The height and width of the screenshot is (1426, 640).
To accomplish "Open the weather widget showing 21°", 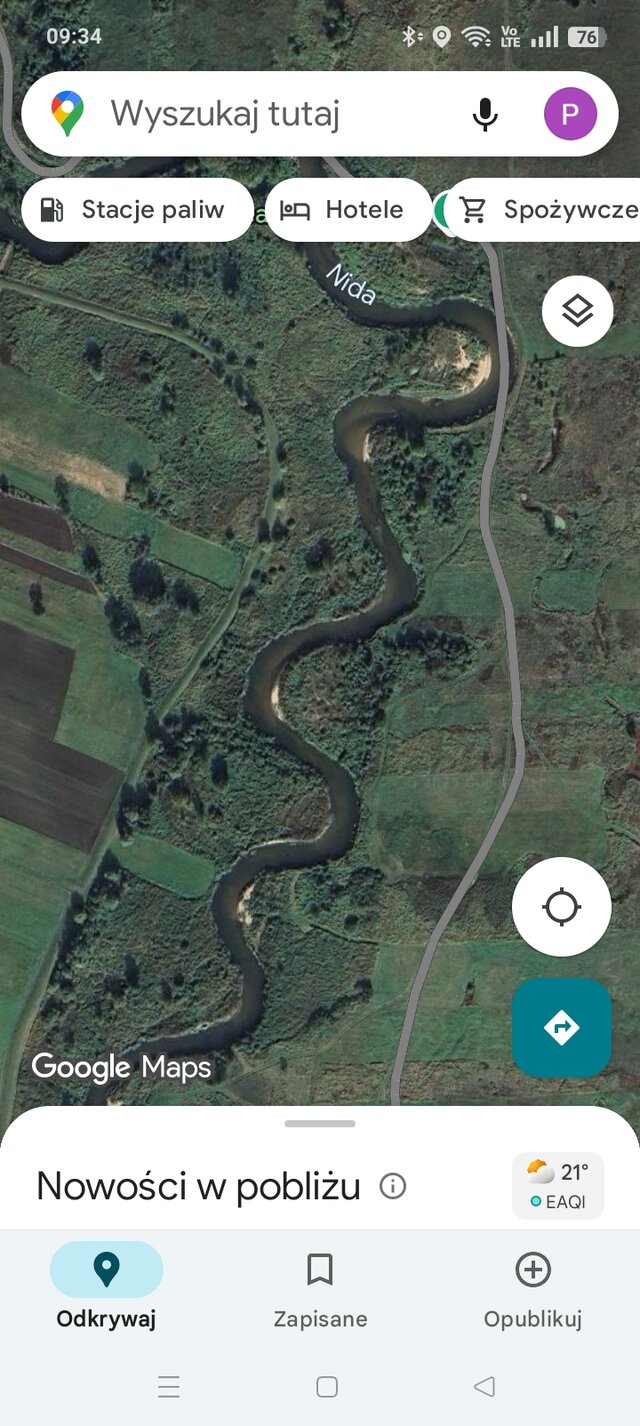I will click(558, 1185).
